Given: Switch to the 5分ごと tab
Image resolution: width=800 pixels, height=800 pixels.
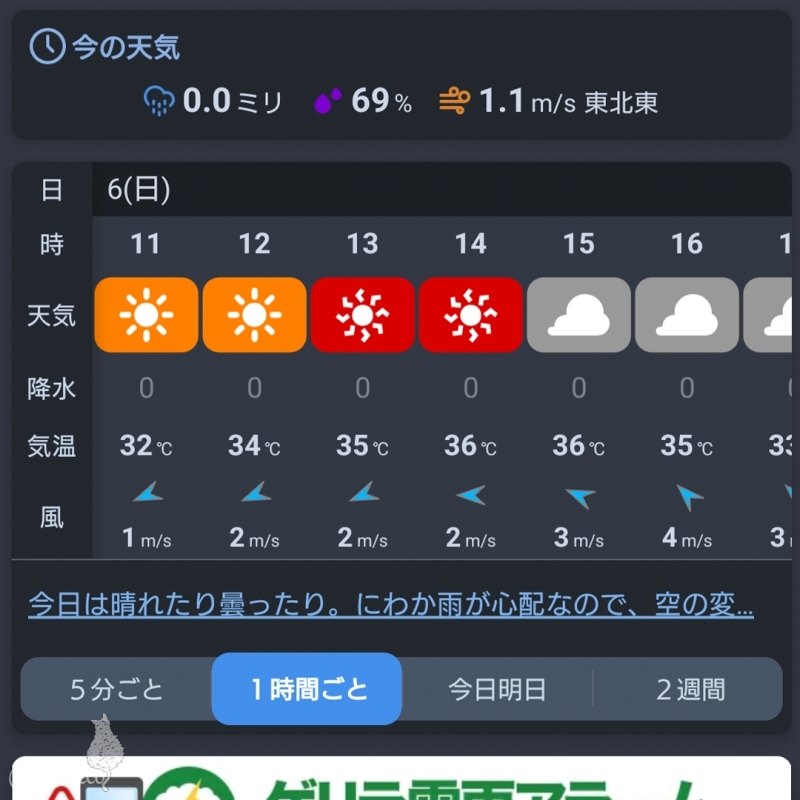Looking at the screenshot, I should click(x=116, y=689).
